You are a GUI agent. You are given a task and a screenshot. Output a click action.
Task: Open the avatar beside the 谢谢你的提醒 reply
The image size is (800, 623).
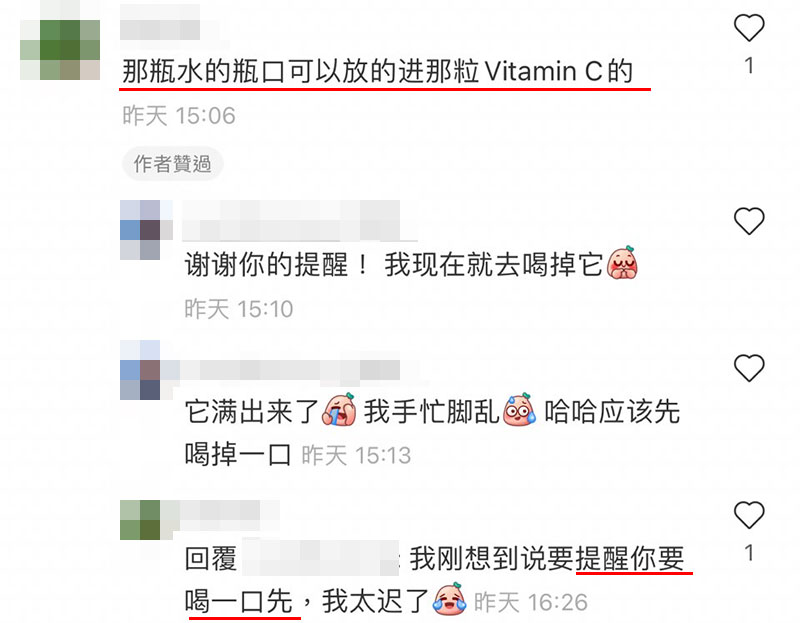click(x=139, y=229)
